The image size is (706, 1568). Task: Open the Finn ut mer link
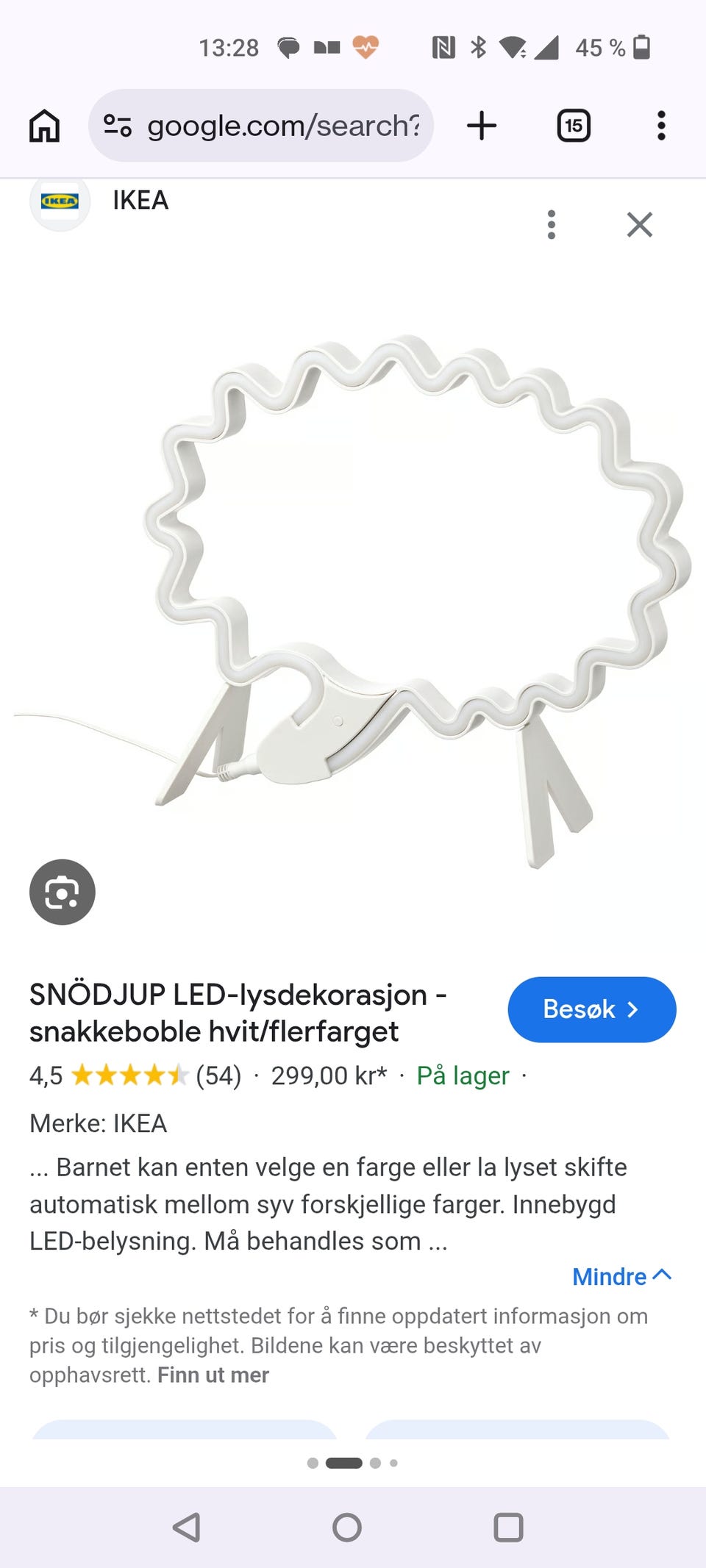tap(213, 1375)
